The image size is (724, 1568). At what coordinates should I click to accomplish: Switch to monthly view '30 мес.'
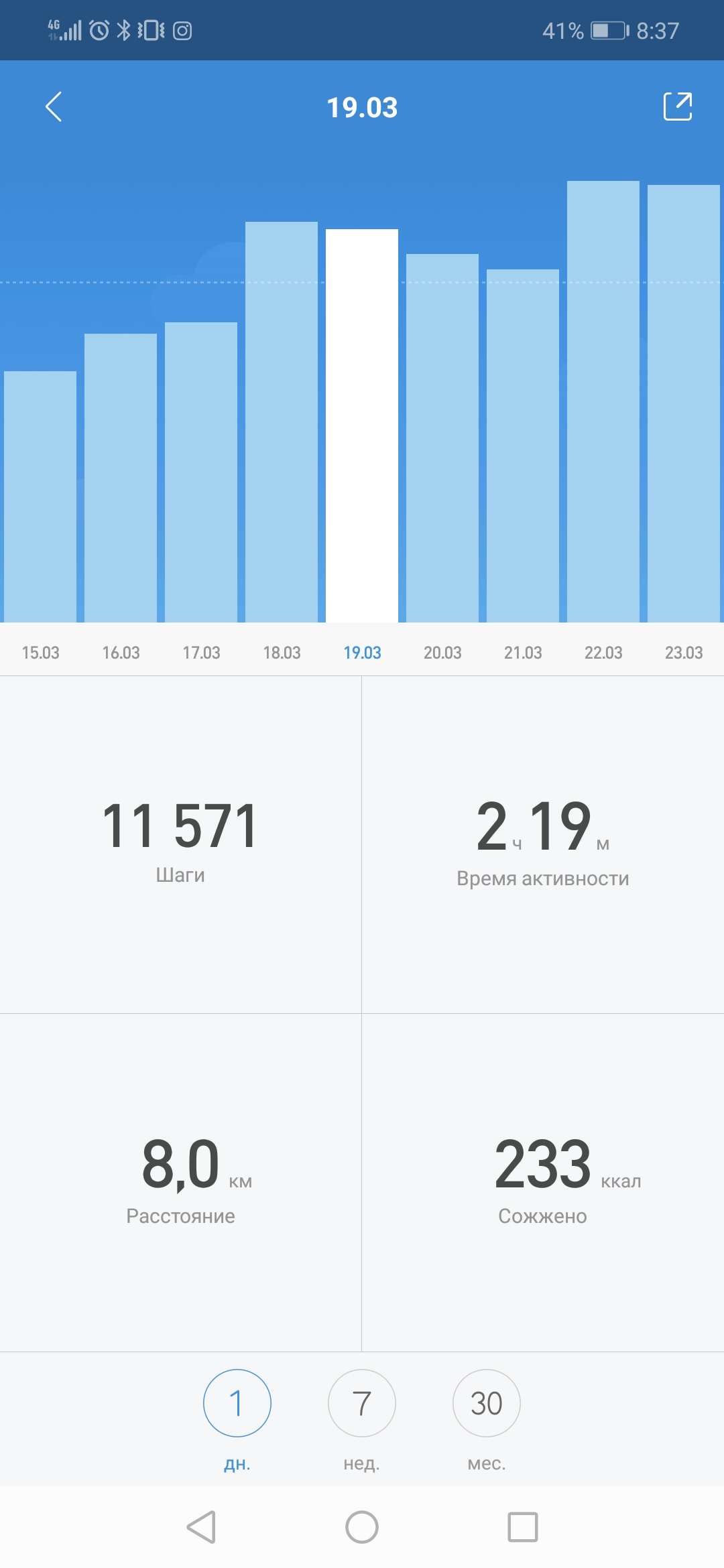pyautogui.click(x=487, y=1403)
